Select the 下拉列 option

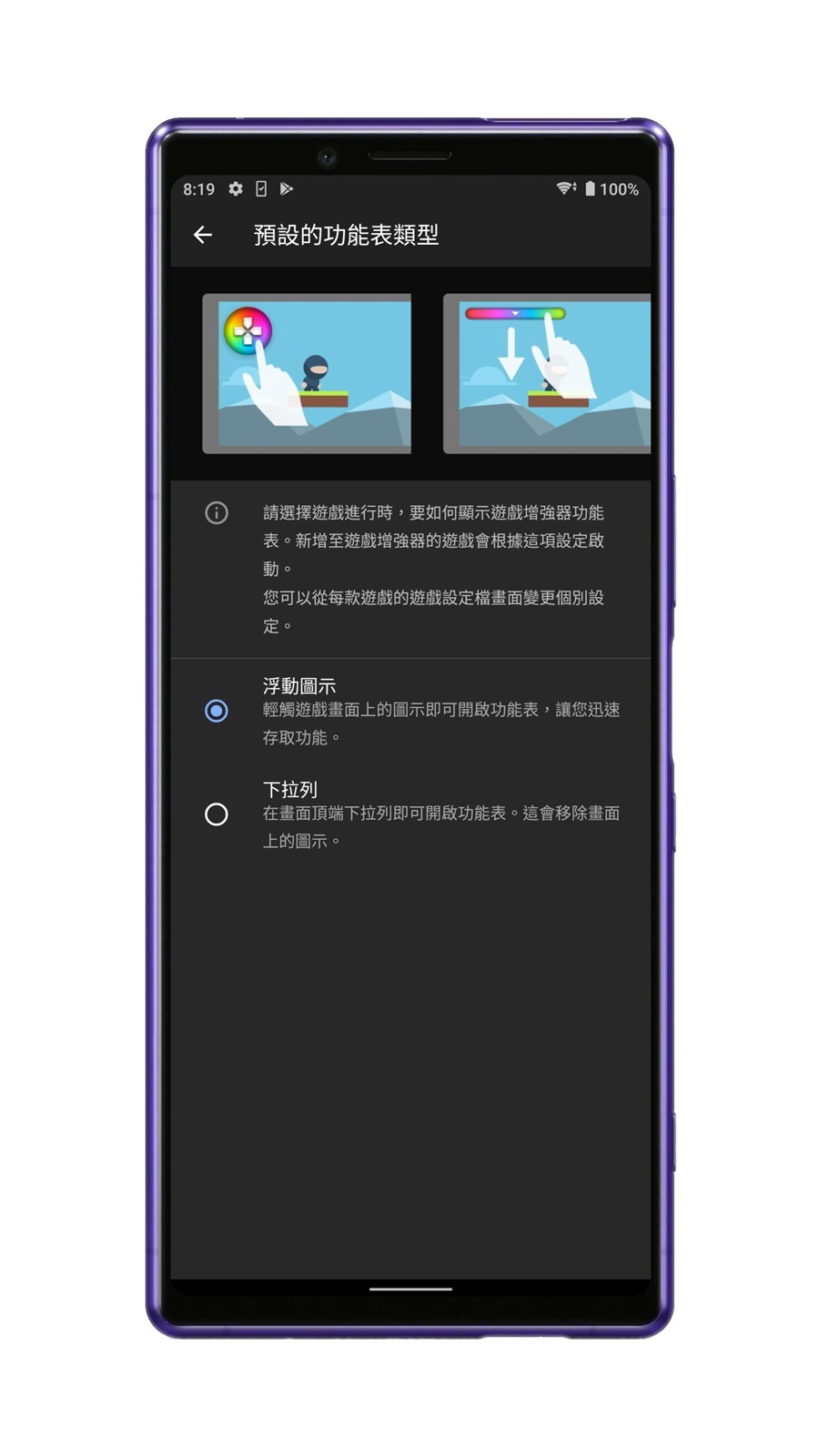[x=217, y=814]
